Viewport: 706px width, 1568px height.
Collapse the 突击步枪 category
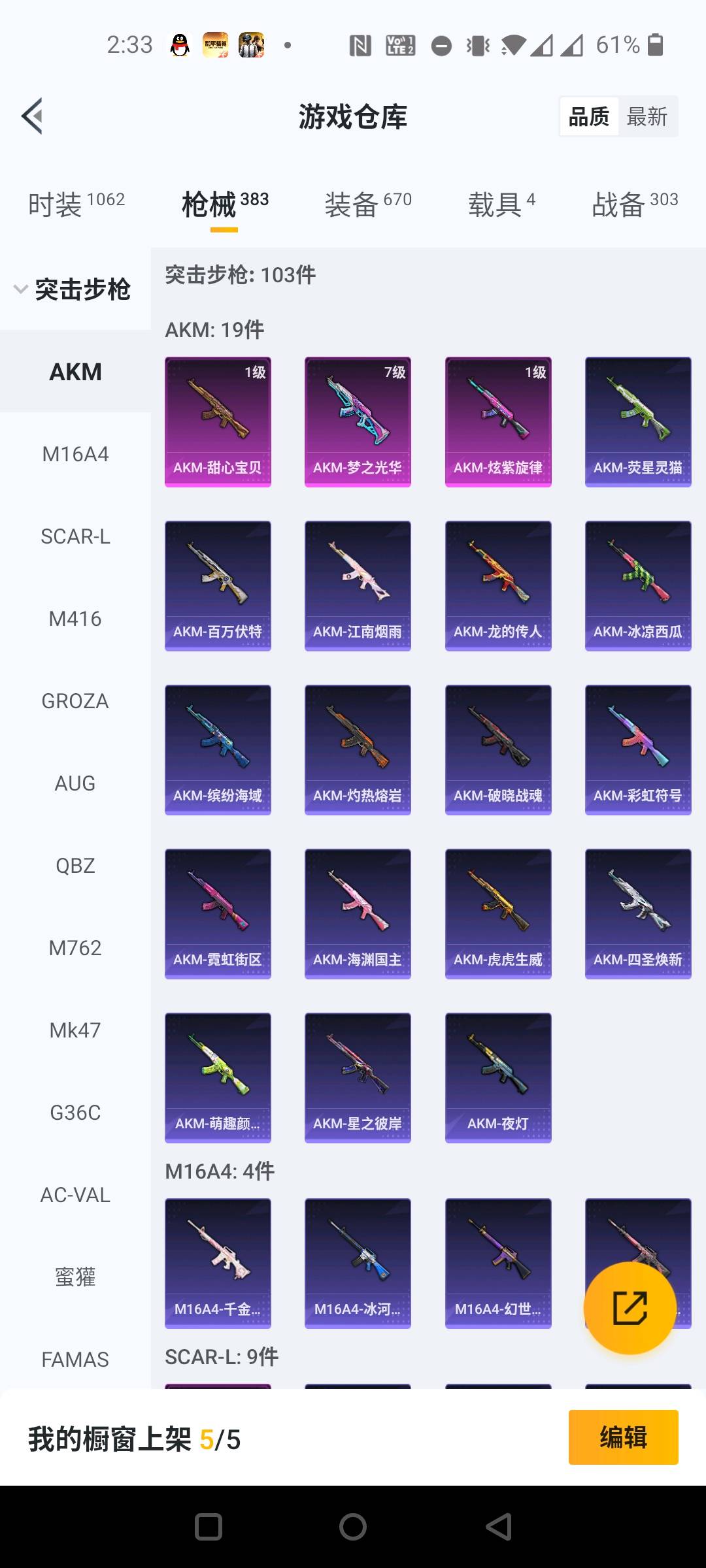(x=73, y=289)
